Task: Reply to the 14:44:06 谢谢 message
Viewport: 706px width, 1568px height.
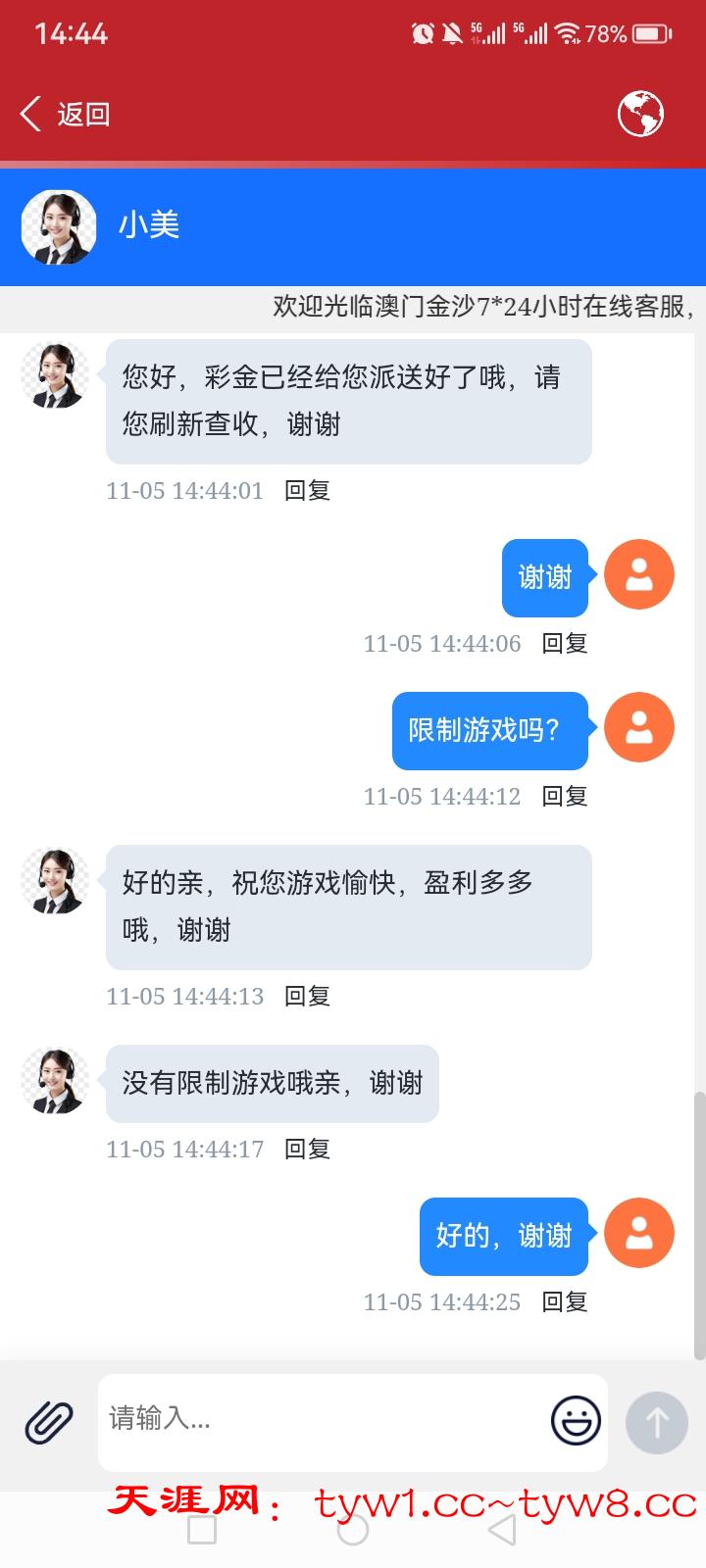Action: click(x=565, y=644)
